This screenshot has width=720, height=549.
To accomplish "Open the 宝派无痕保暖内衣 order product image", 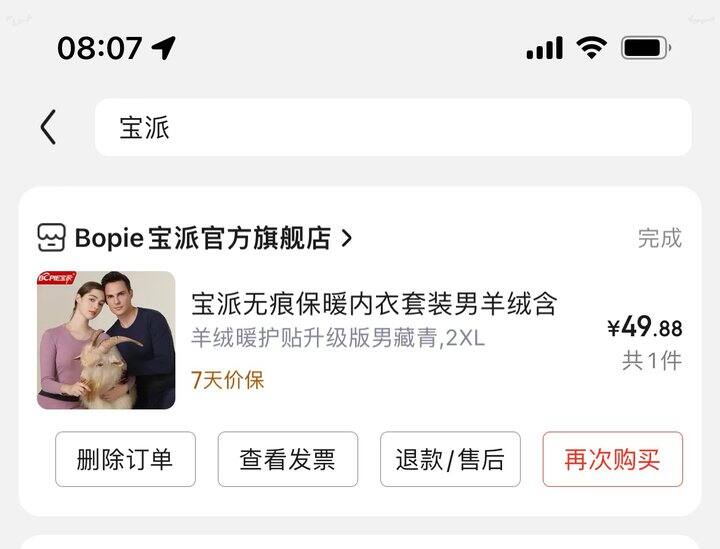I will point(106,340).
